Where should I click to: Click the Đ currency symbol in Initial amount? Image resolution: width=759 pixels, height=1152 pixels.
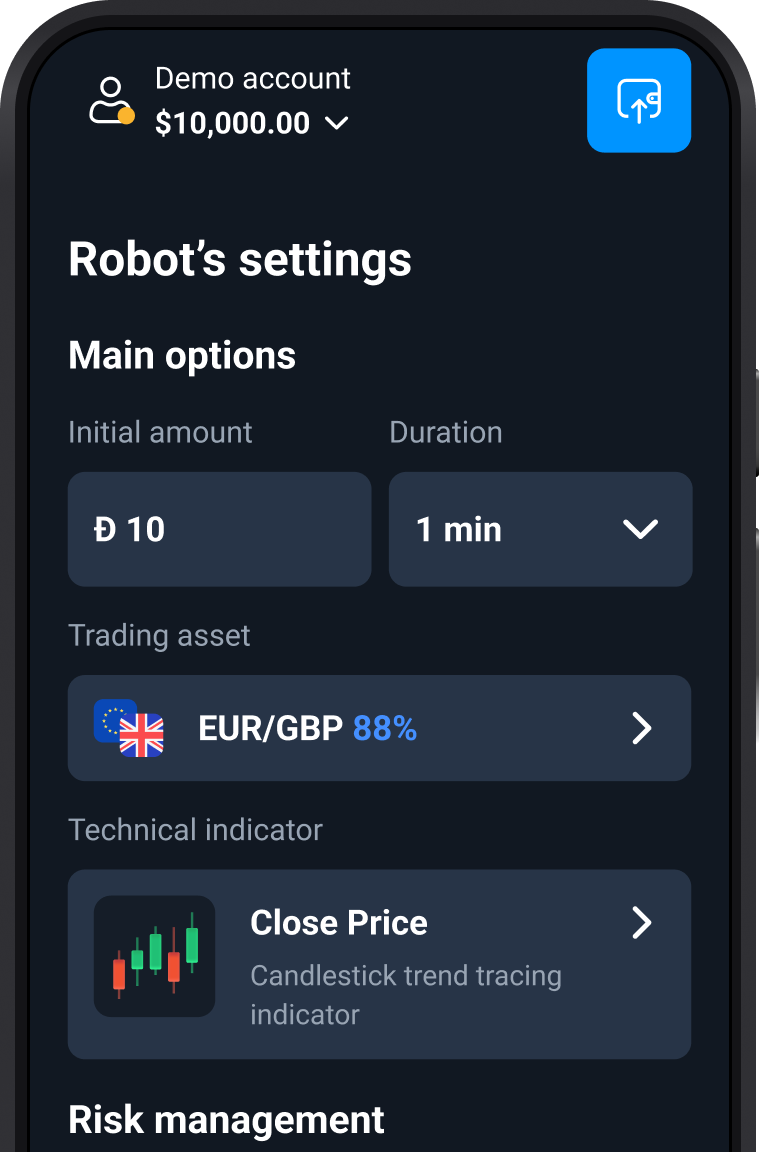[x=106, y=529]
